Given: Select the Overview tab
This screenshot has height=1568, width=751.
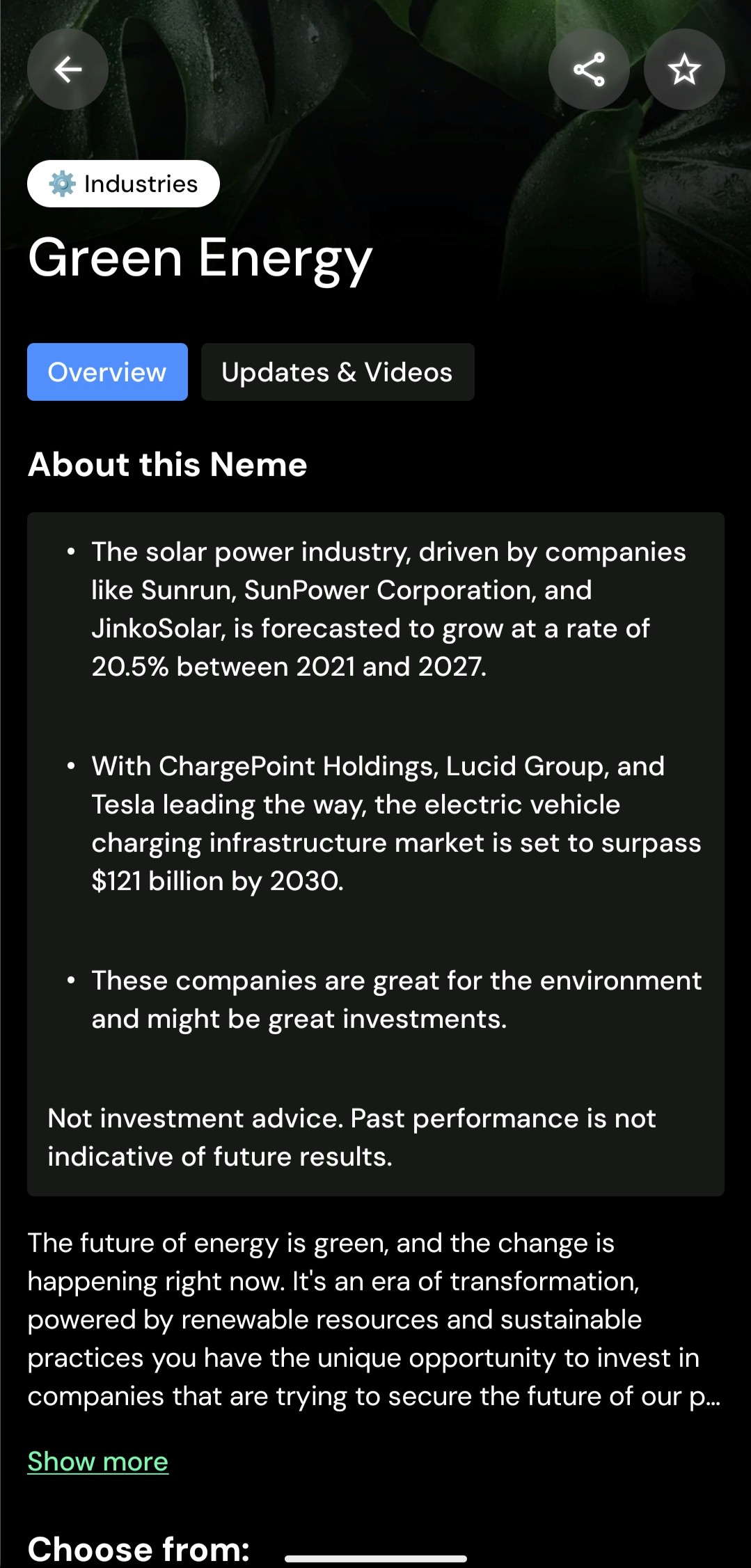Looking at the screenshot, I should [x=107, y=372].
